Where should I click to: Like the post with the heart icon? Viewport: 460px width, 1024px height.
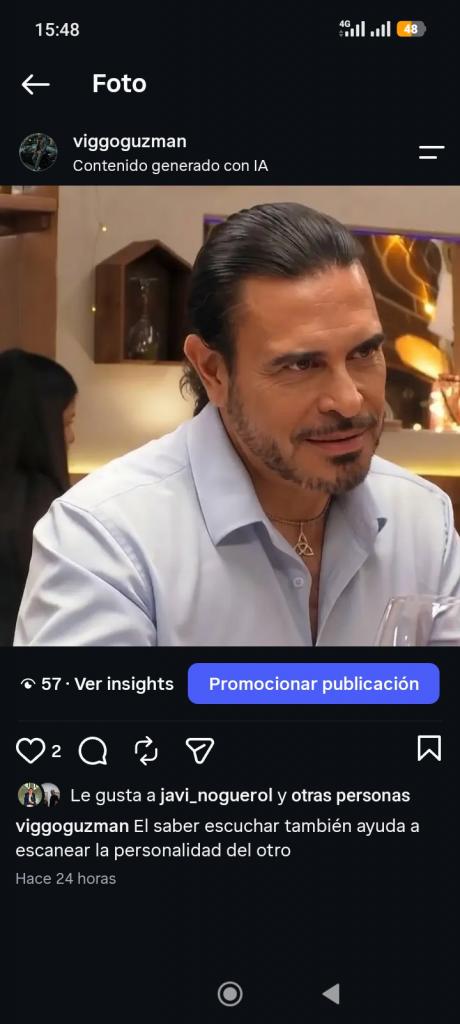[x=31, y=750]
